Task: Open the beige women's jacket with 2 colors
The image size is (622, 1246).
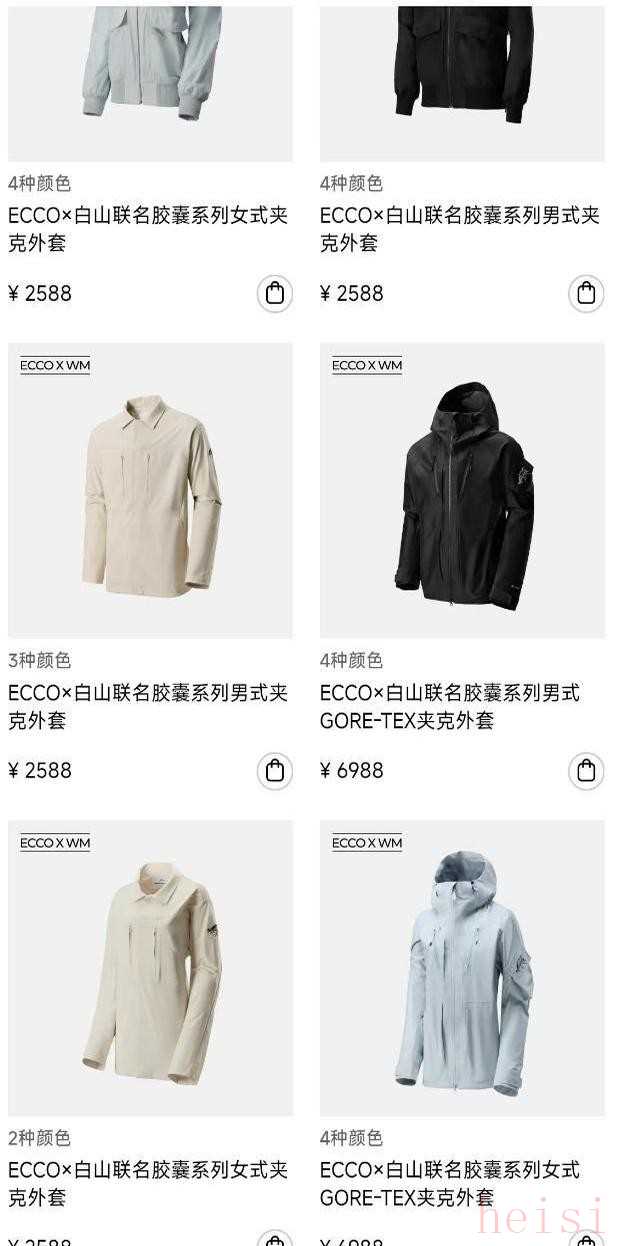Action: [x=150, y=967]
